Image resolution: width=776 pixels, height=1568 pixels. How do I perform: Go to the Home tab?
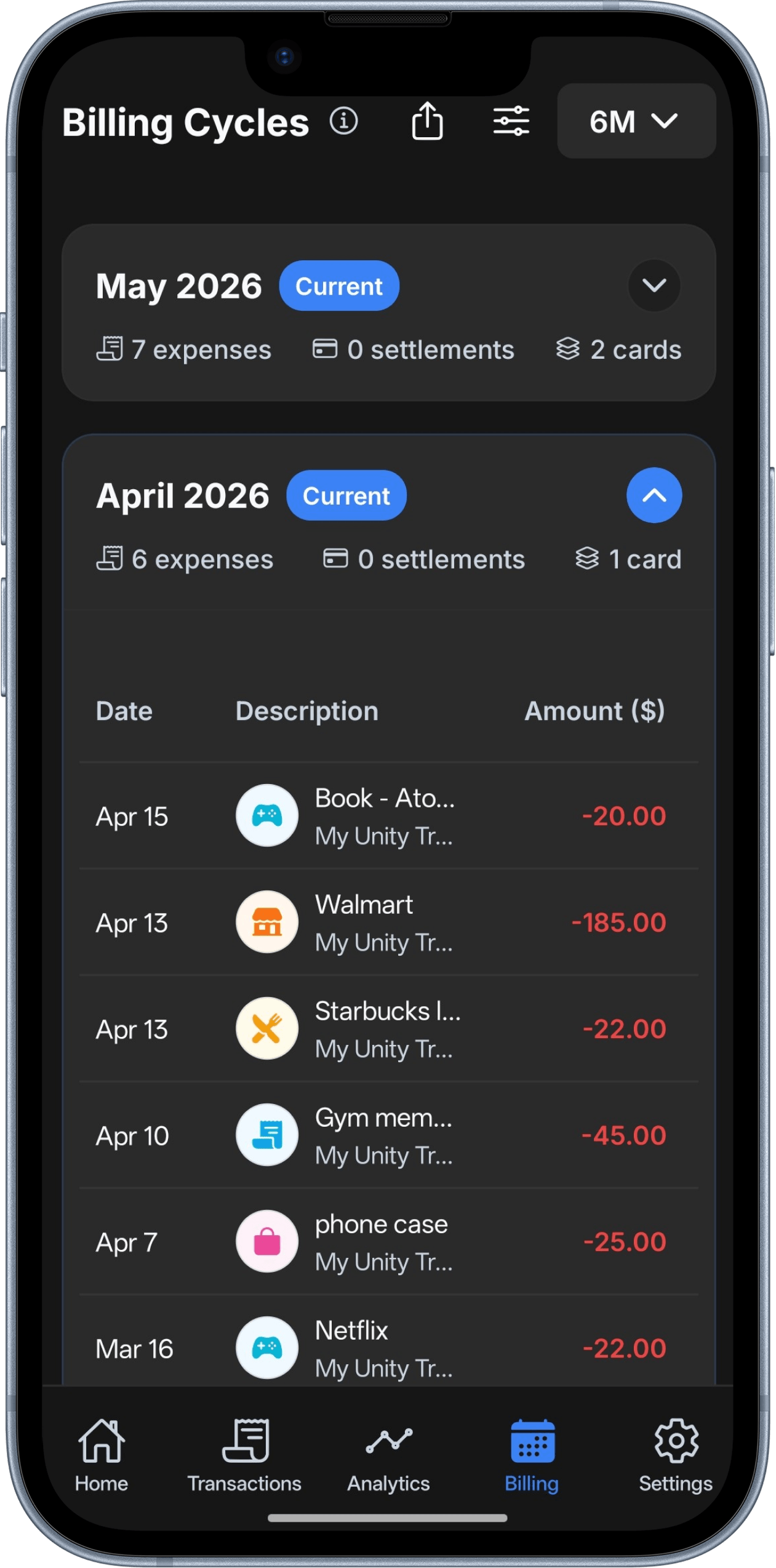[102, 1455]
